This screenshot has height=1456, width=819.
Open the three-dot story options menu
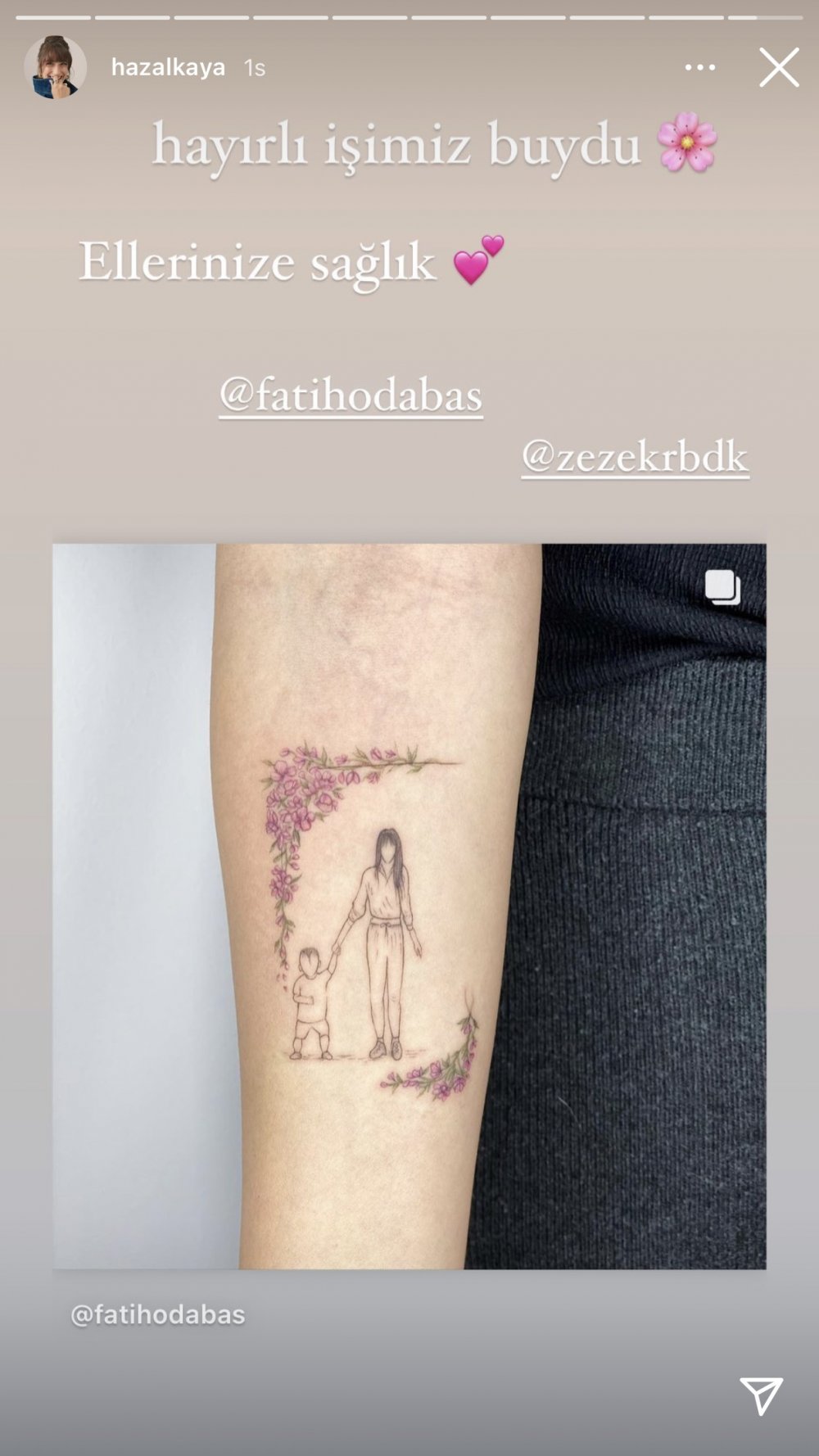click(700, 68)
